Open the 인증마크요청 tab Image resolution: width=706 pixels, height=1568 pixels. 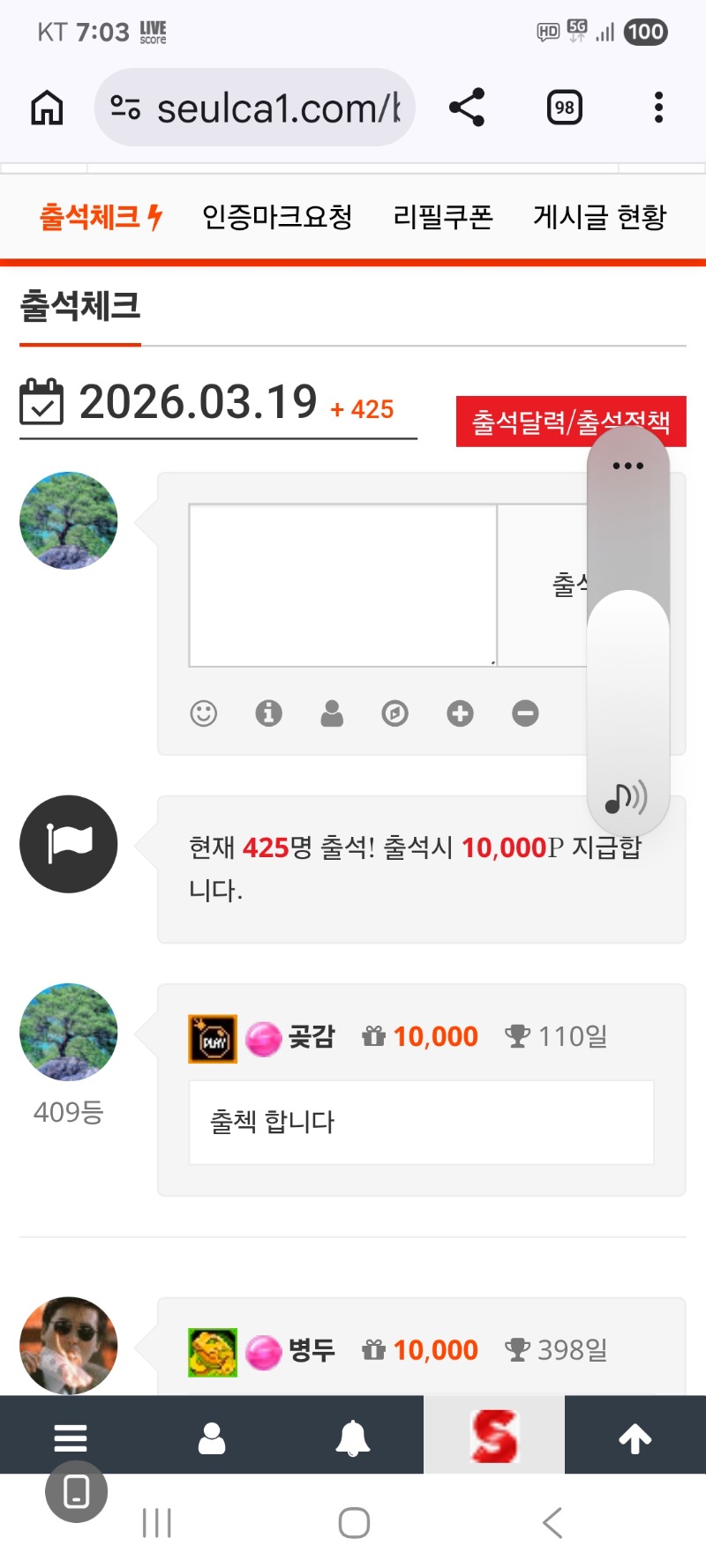click(277, 217)
